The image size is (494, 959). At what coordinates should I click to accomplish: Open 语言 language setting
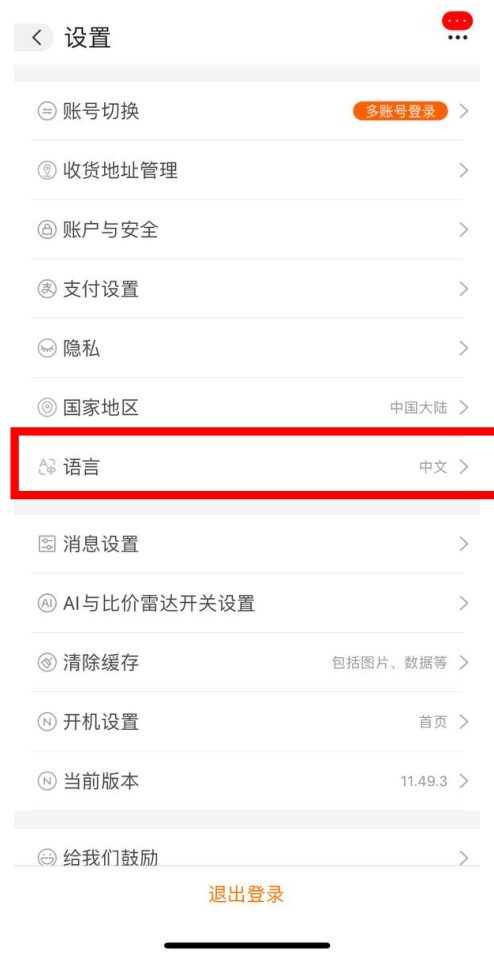click(x=247, y=467)
